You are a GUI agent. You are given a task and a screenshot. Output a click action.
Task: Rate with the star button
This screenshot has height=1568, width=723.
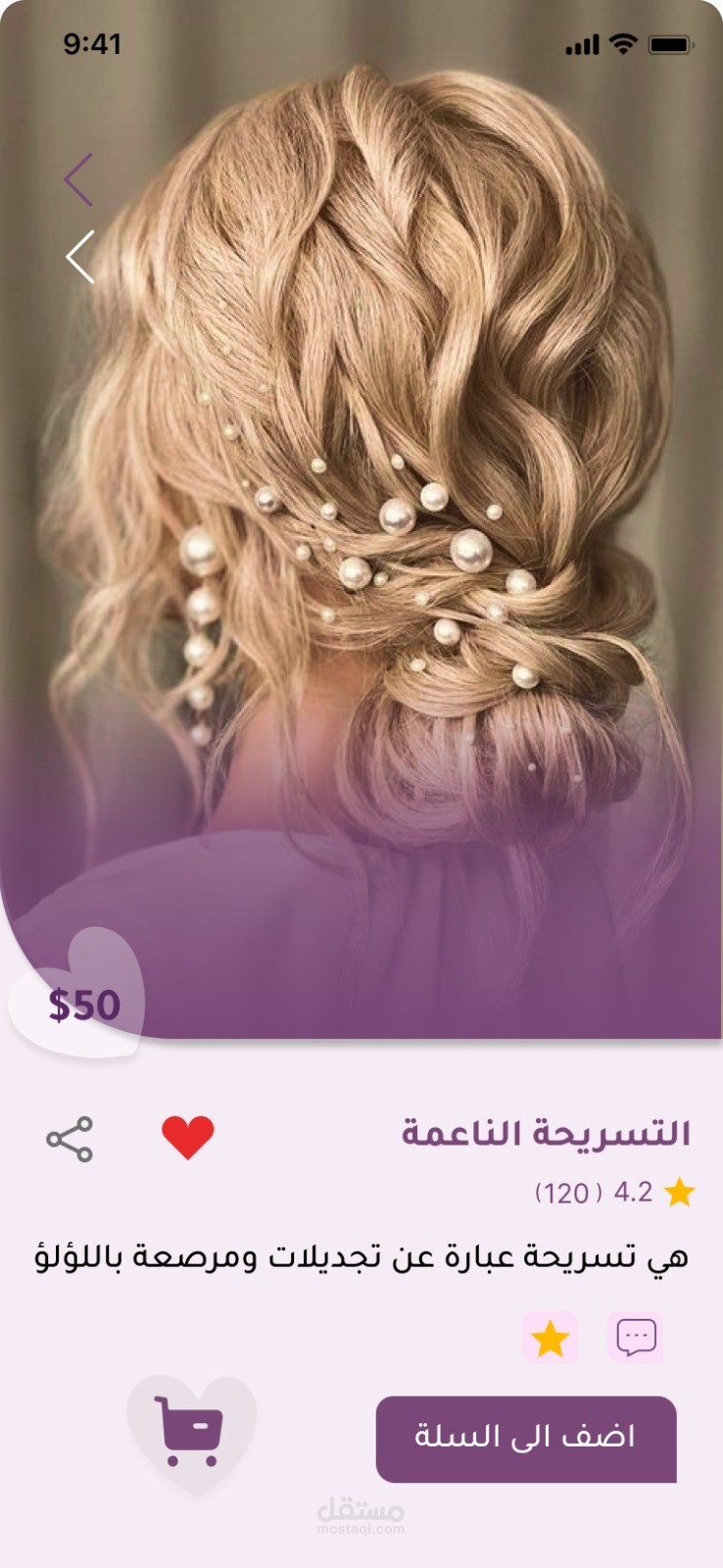coord(551,1337)
